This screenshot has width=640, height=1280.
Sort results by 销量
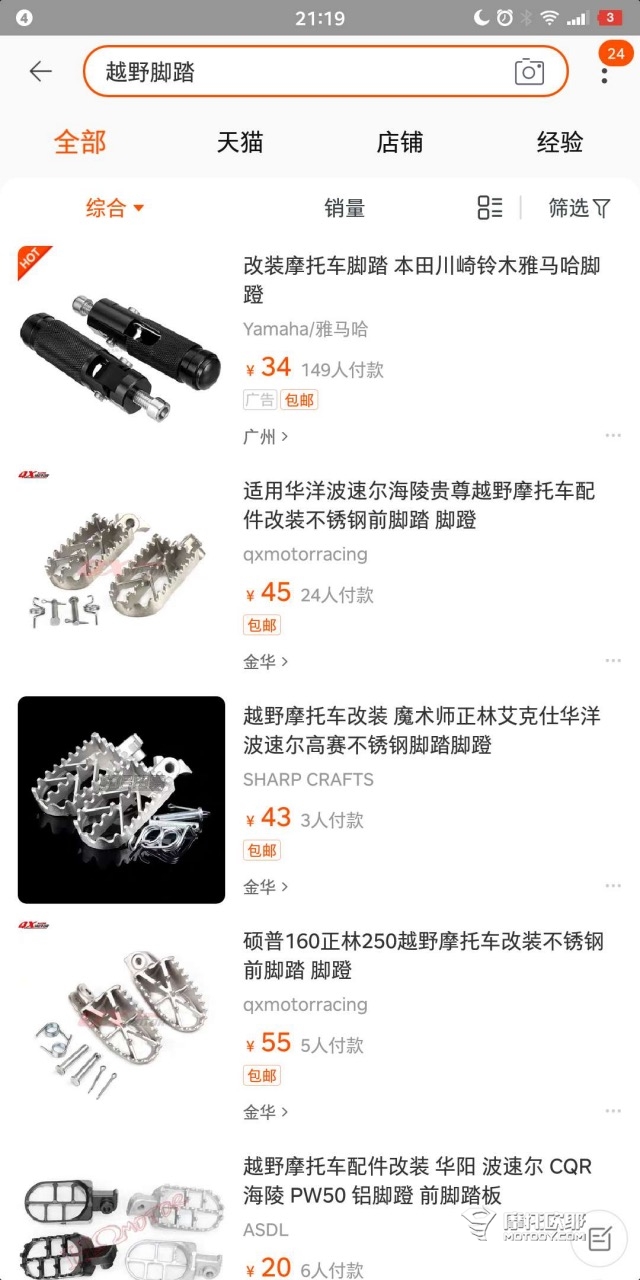345,208
